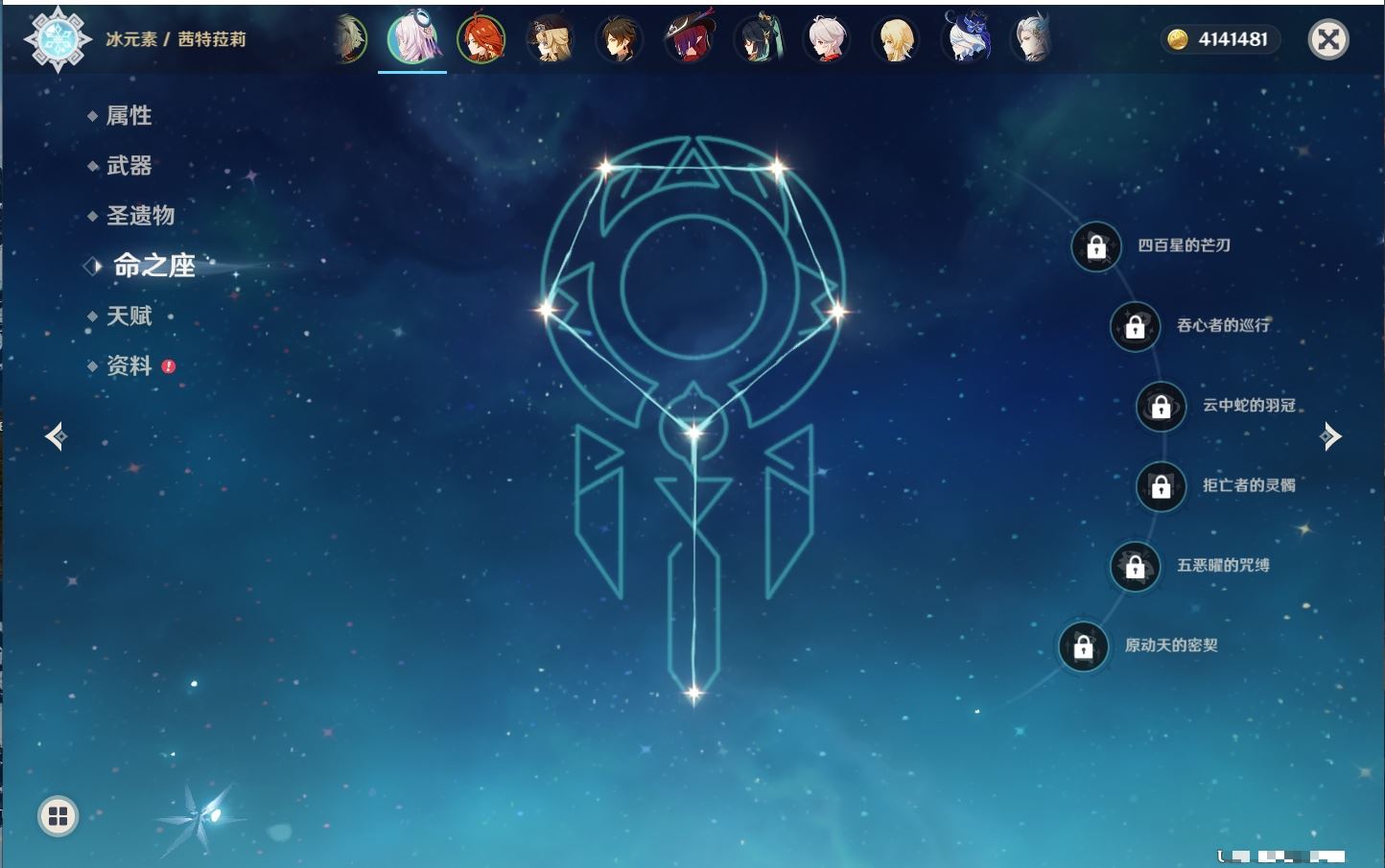Screen dimensions: 1385x868
Task: View locked constellation 吞心者的巡行
Action: [x=1135, y=326]
